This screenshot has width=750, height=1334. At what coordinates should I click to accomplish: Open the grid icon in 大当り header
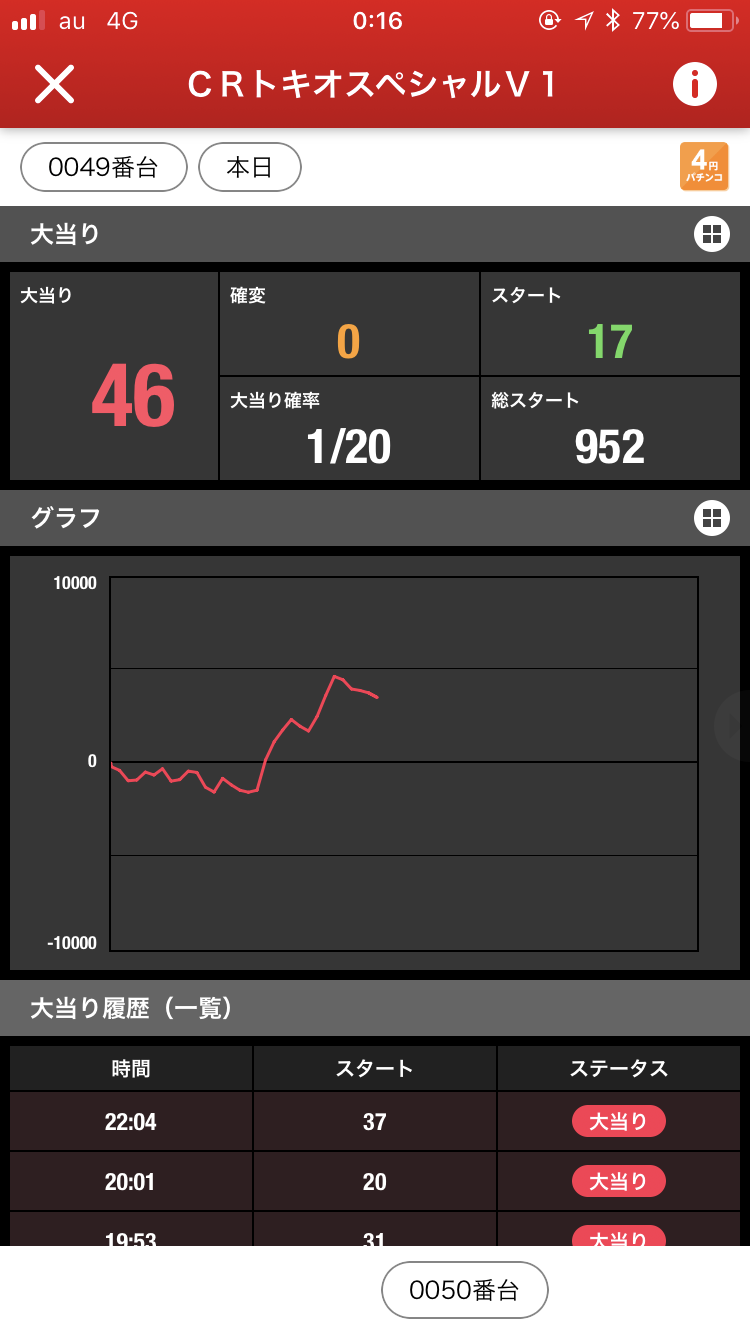click(x=712, y=235)
